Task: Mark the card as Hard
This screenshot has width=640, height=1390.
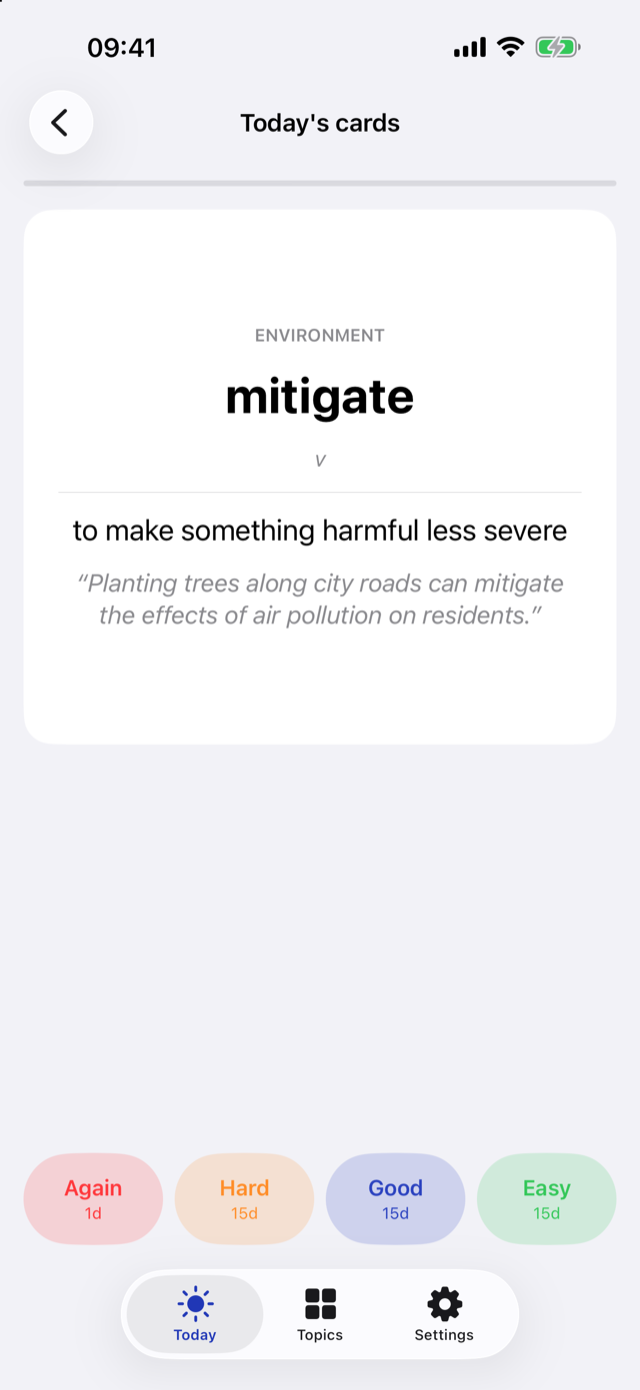Action: click(244, 1199)
